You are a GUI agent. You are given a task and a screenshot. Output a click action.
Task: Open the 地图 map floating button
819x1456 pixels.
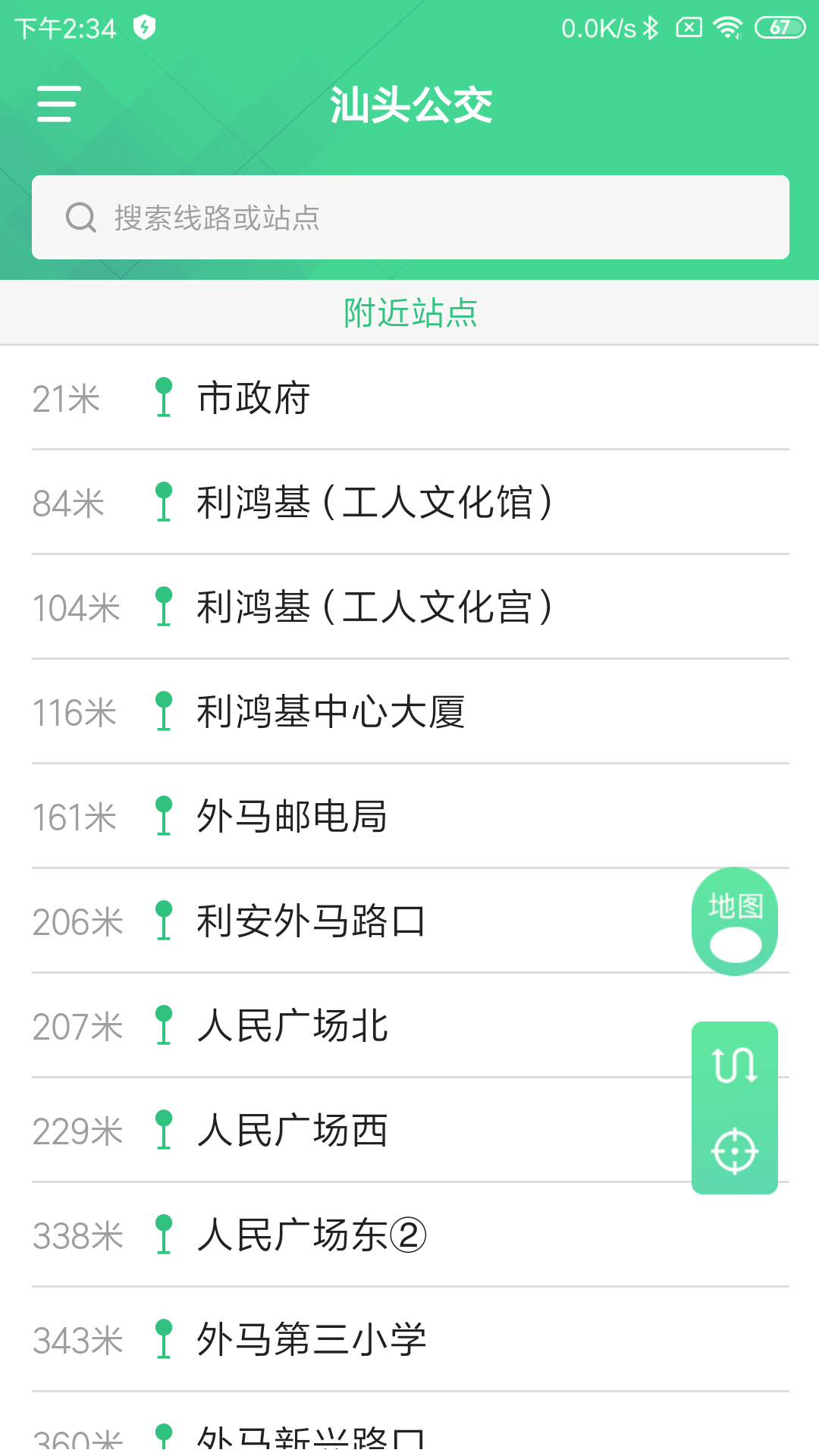[734, 919]
